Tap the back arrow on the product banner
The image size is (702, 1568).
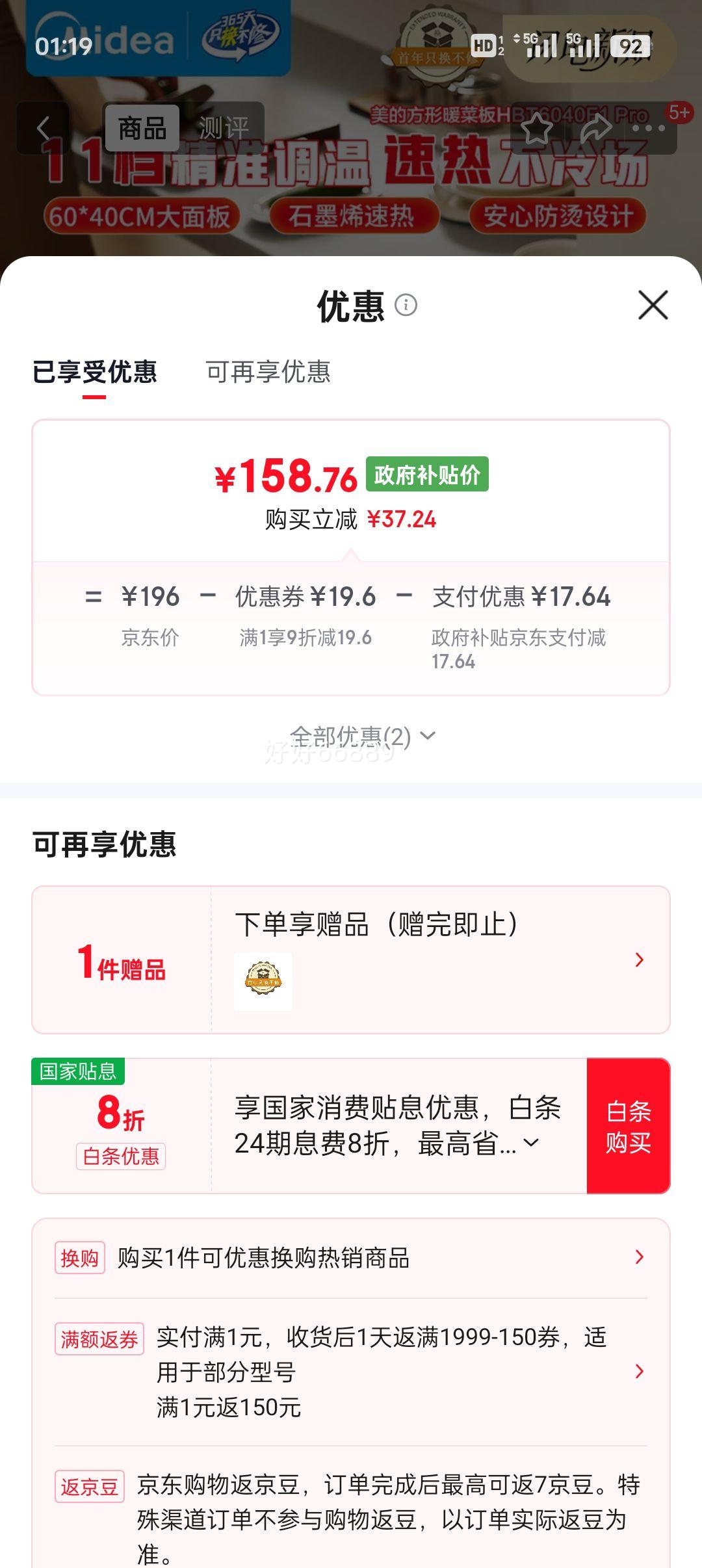click(x=44, y=127)
